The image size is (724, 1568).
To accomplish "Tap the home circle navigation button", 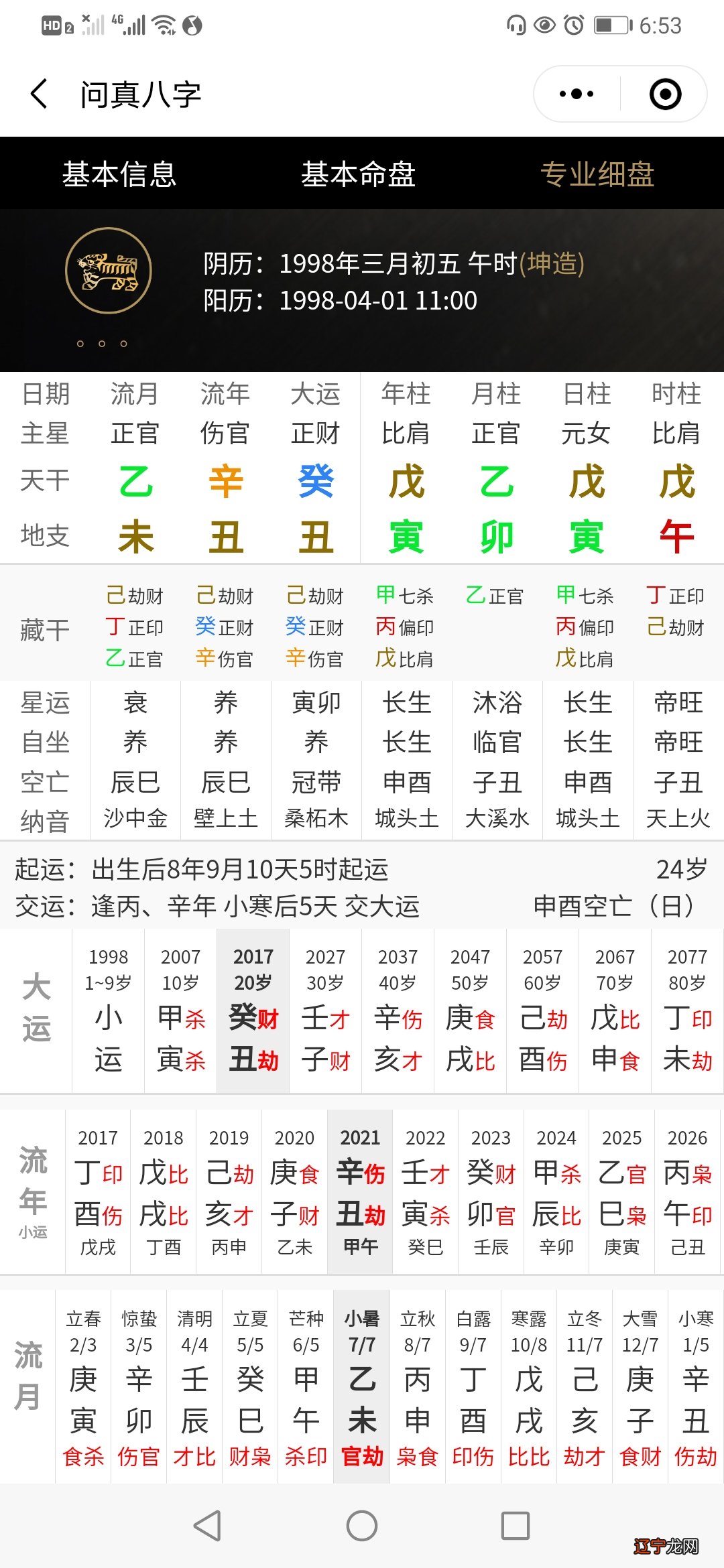I will pos(362,1522).
